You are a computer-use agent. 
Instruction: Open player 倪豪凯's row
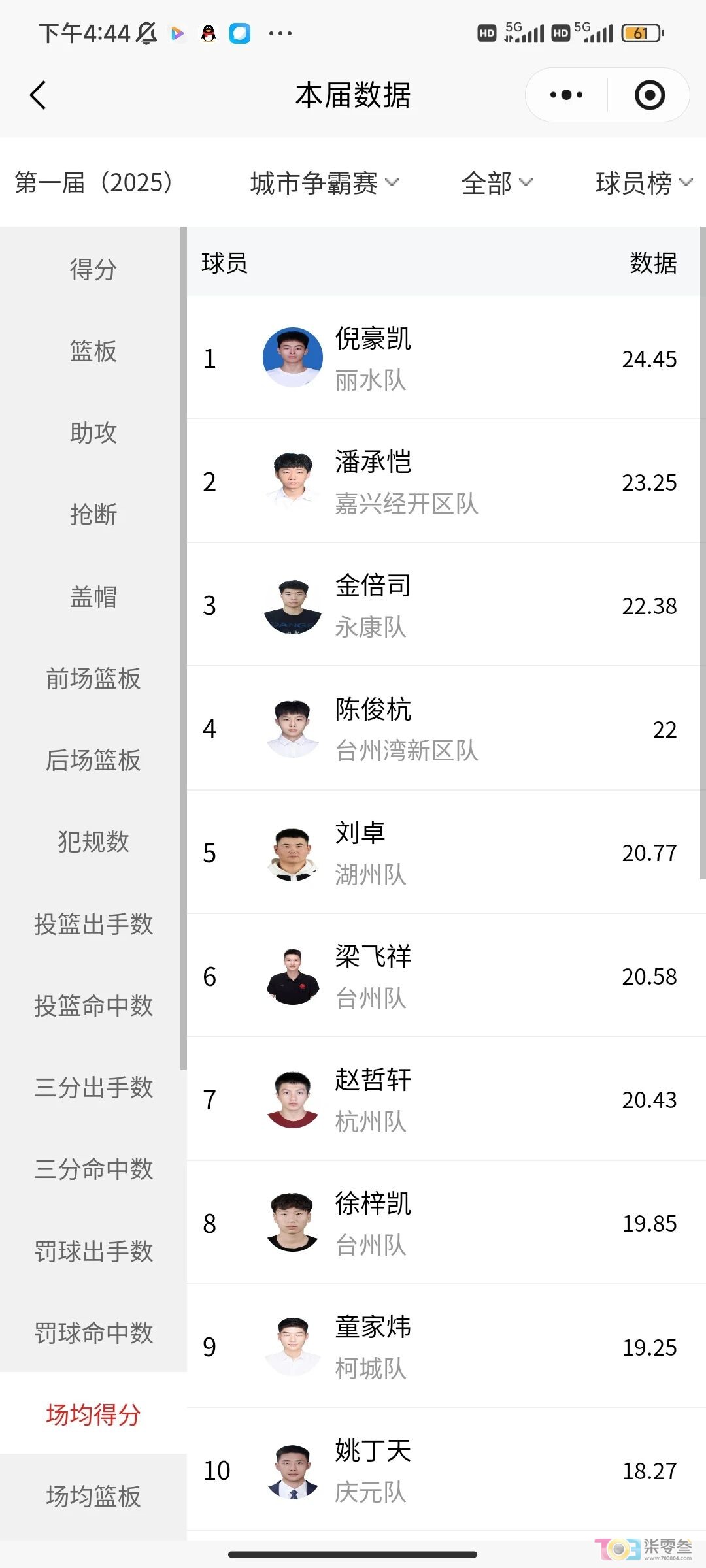coord(445,358)
